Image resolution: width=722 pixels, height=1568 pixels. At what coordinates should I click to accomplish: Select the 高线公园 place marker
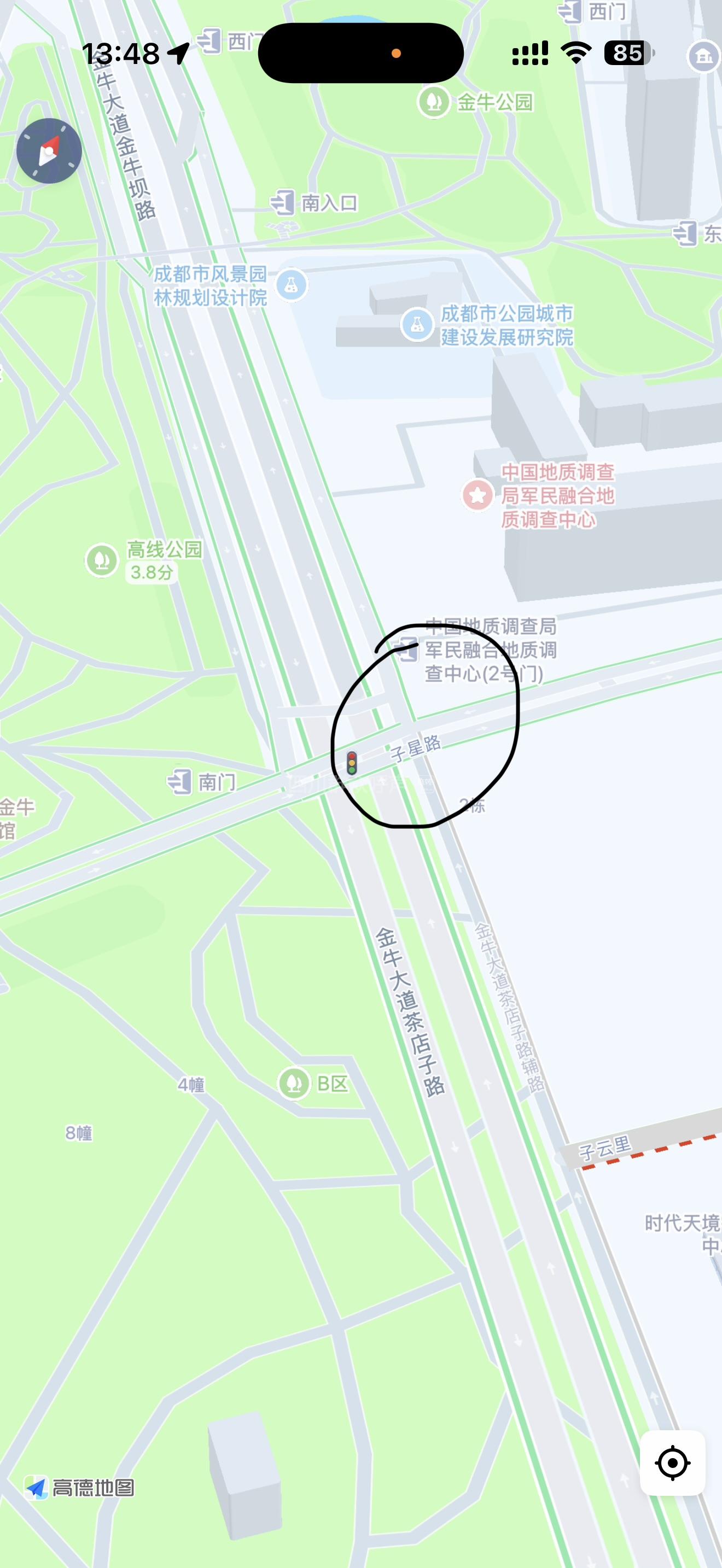[102, 559]
